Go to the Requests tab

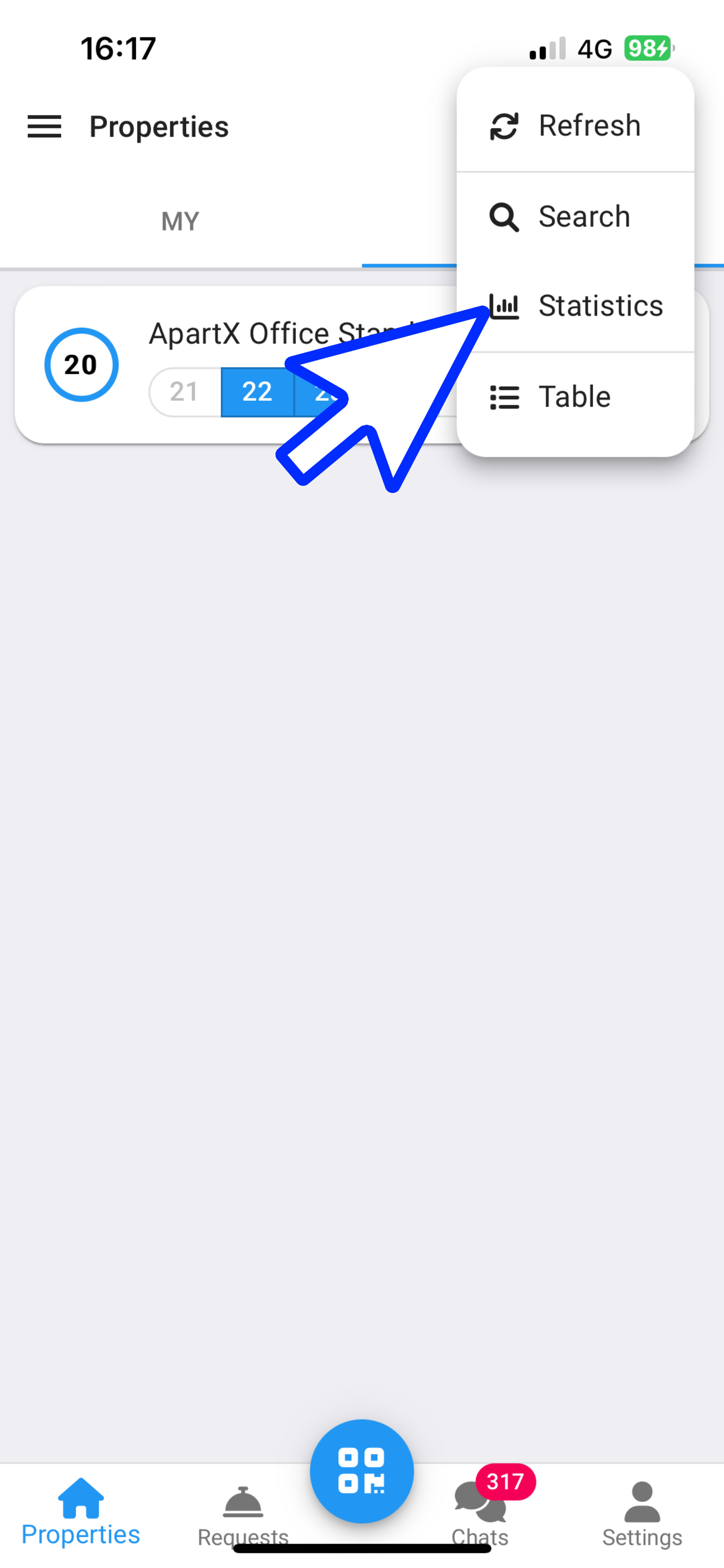(x=243, y=1516)
